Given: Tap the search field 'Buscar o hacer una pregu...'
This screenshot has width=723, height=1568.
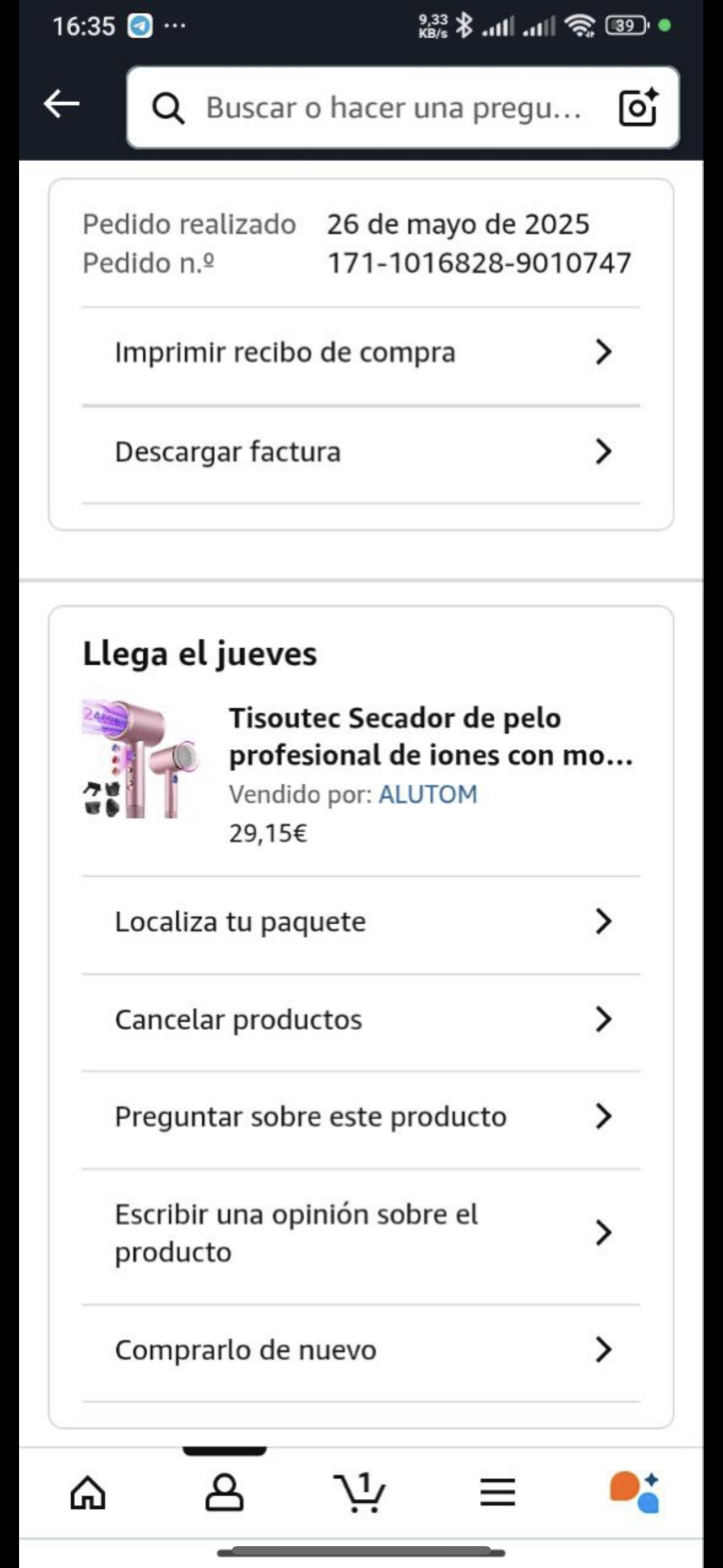Looking at the screenshot, I should [390, 108].
